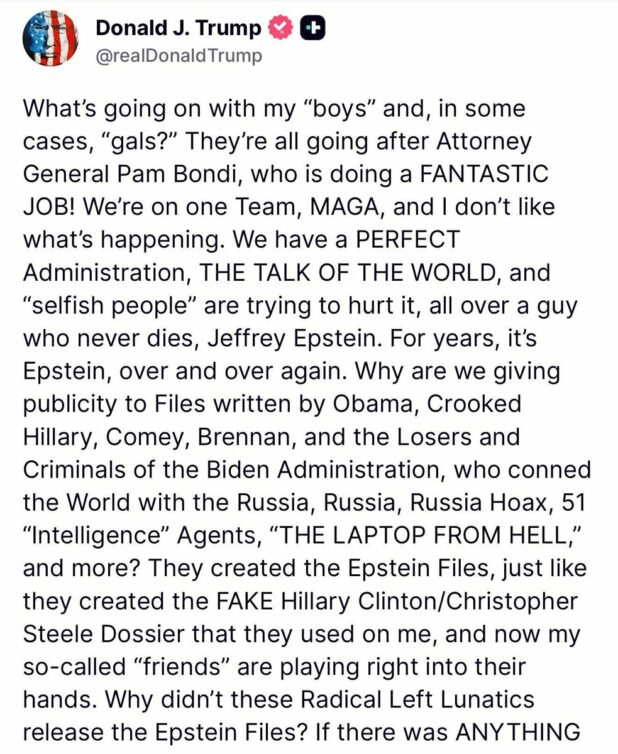The width and height of the screenshot is (618, 754).
Task: Visit the @realDonaldTrump handle
Action: [179, 56]
